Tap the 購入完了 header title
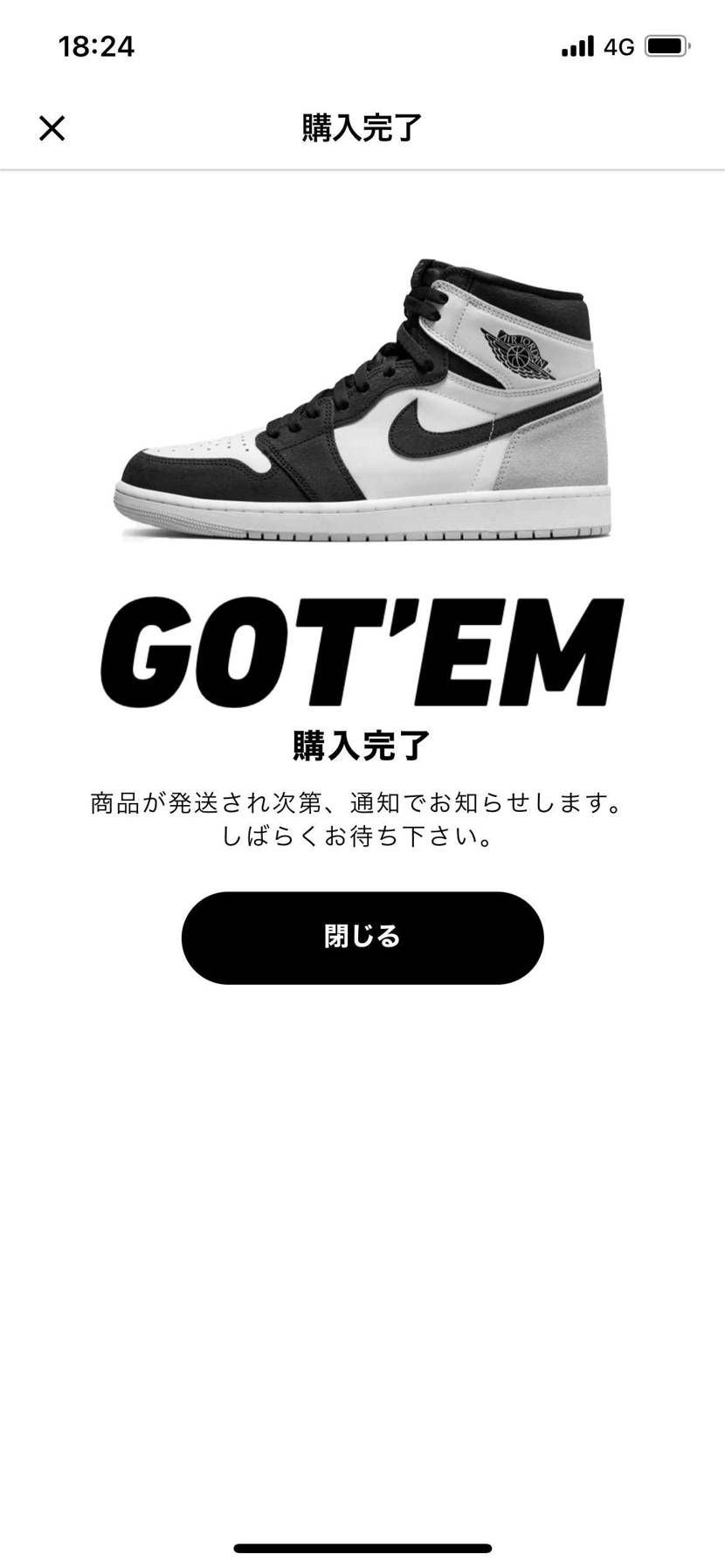This screenshot has width=725, height=1568. (362, 127)
